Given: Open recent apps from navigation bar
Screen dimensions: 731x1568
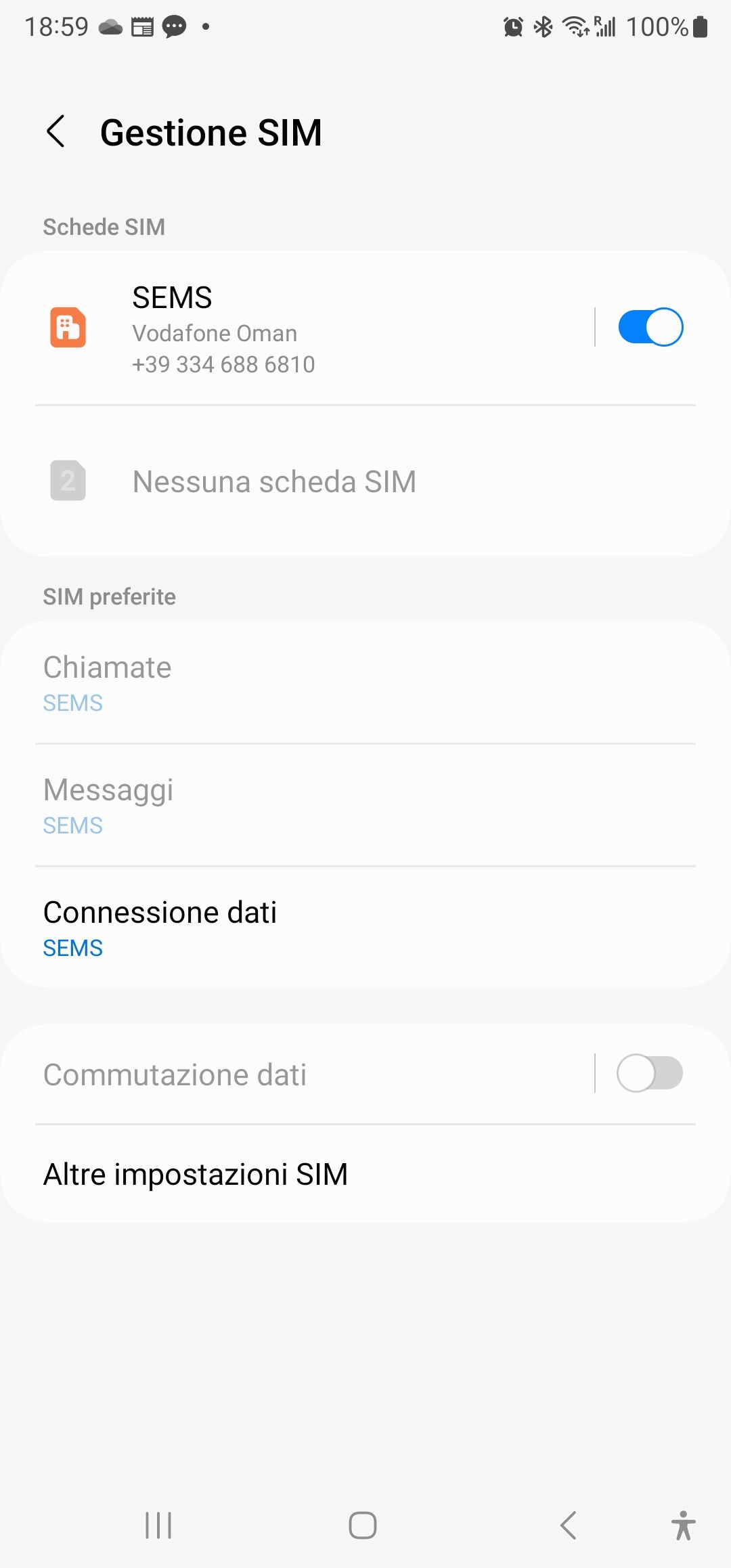Looking at the screenshot, I should pos(157,1525).
